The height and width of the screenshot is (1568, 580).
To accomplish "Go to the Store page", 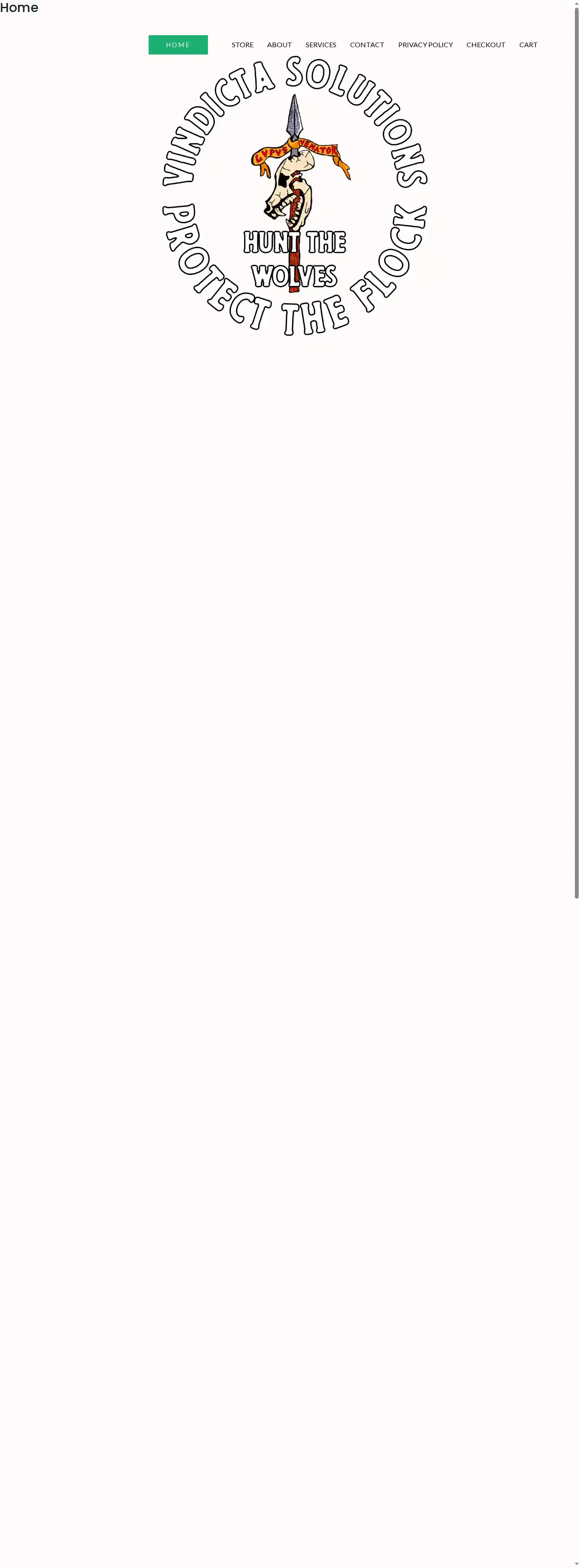I will (242, 45).
